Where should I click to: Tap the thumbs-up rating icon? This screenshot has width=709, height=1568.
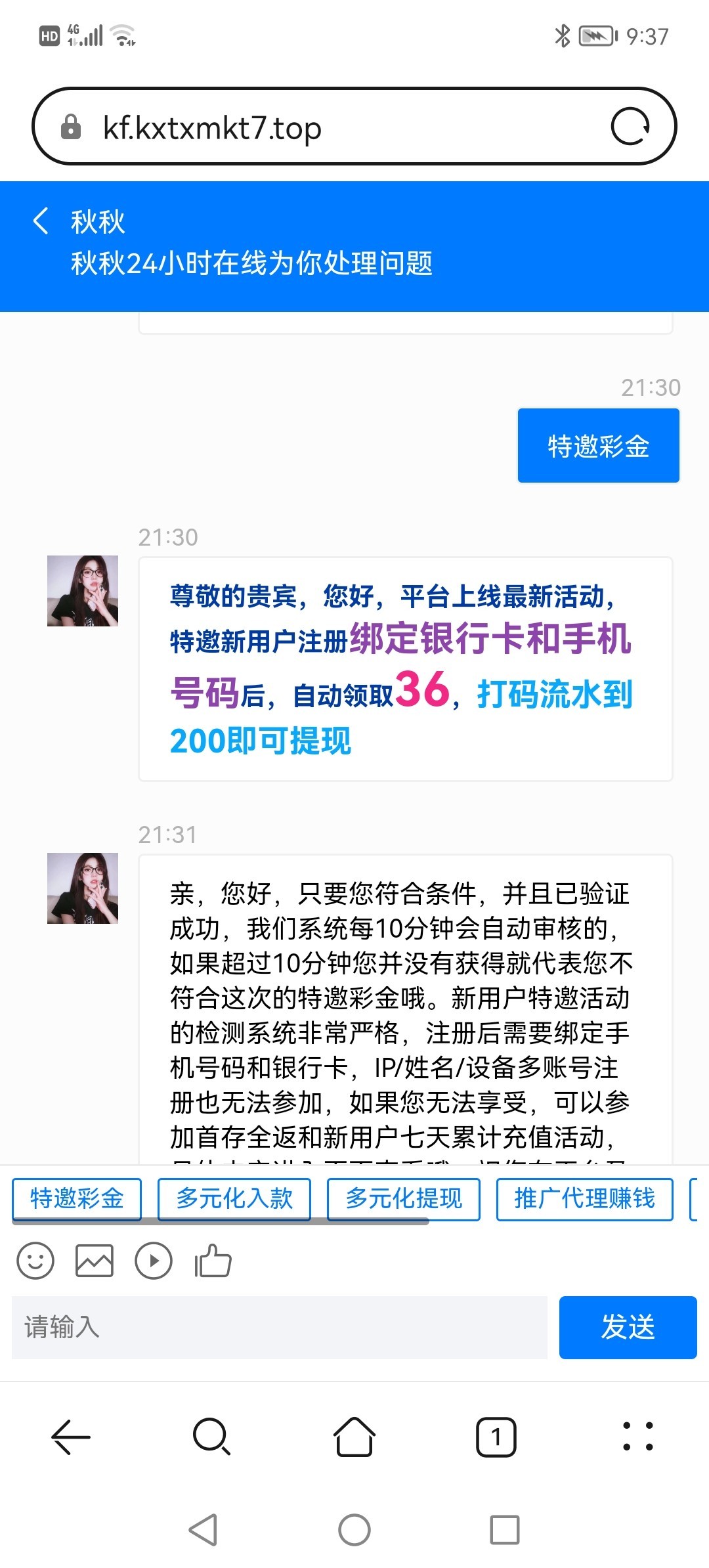coord(213,1261)
